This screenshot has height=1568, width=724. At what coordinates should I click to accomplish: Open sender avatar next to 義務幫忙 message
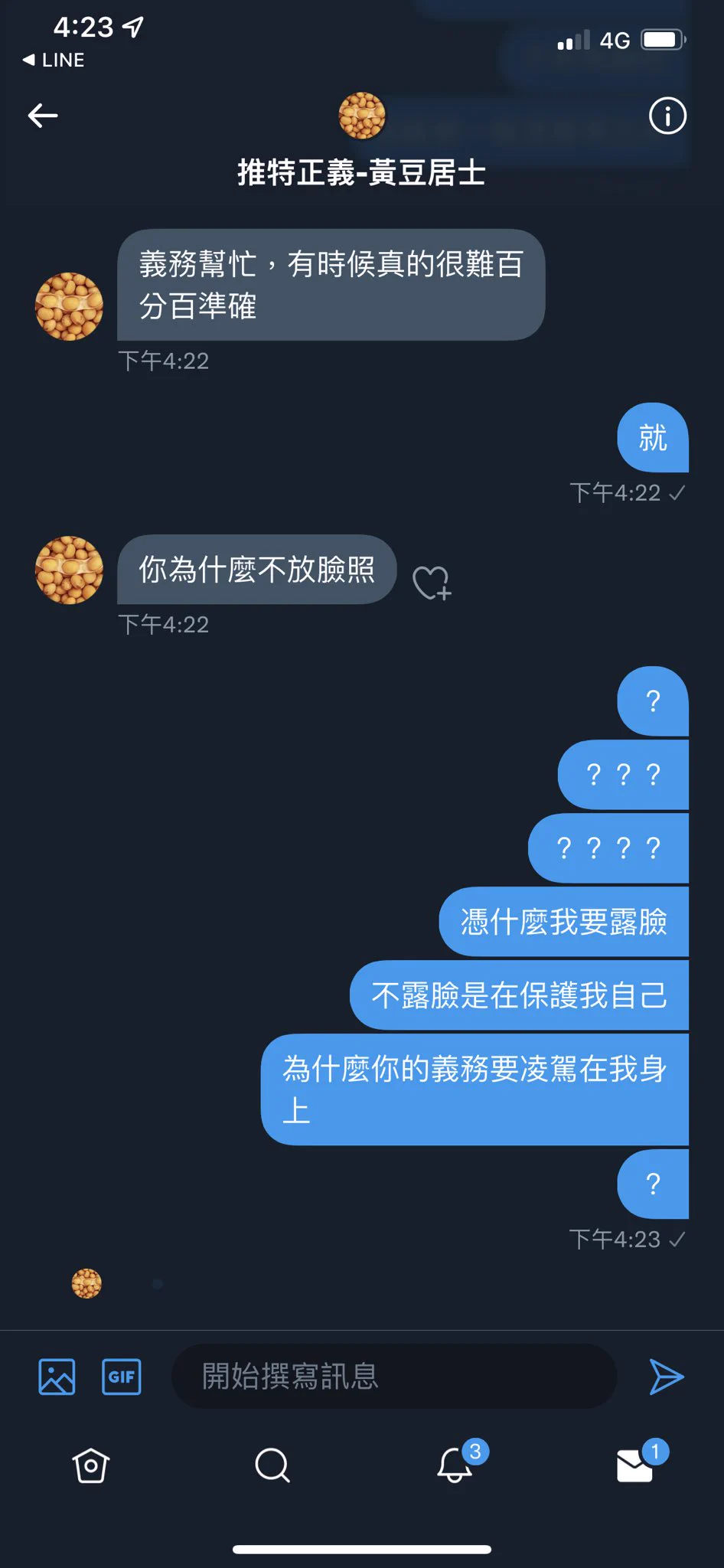tap(69, 306)
